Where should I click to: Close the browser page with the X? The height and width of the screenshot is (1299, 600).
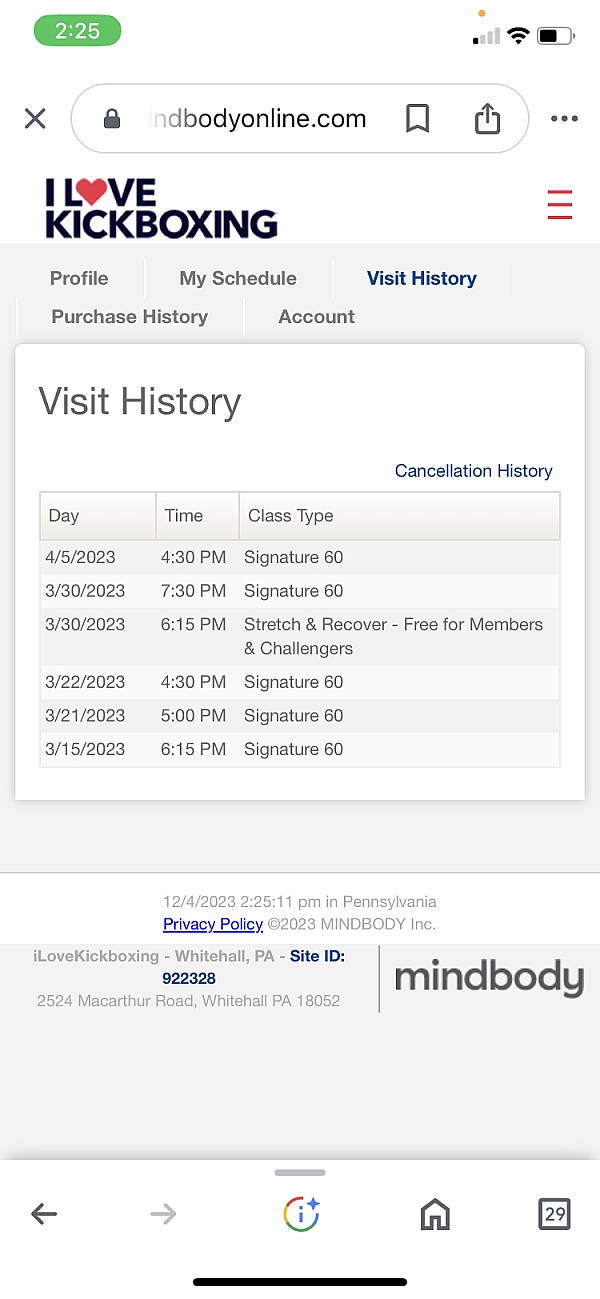(35, 119)
